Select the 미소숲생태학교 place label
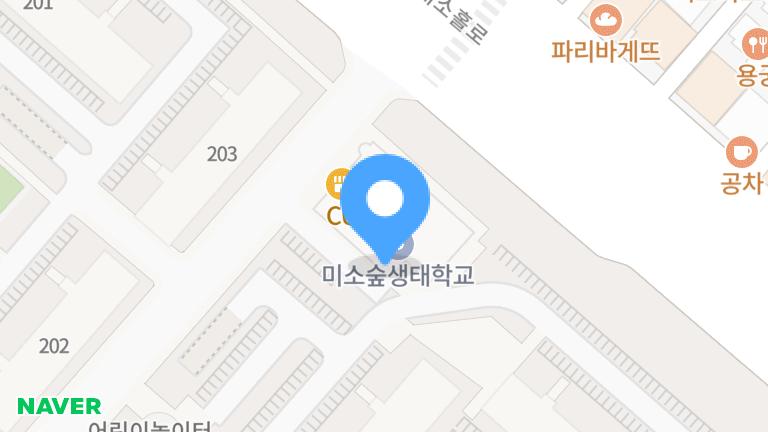 [397, 273]
